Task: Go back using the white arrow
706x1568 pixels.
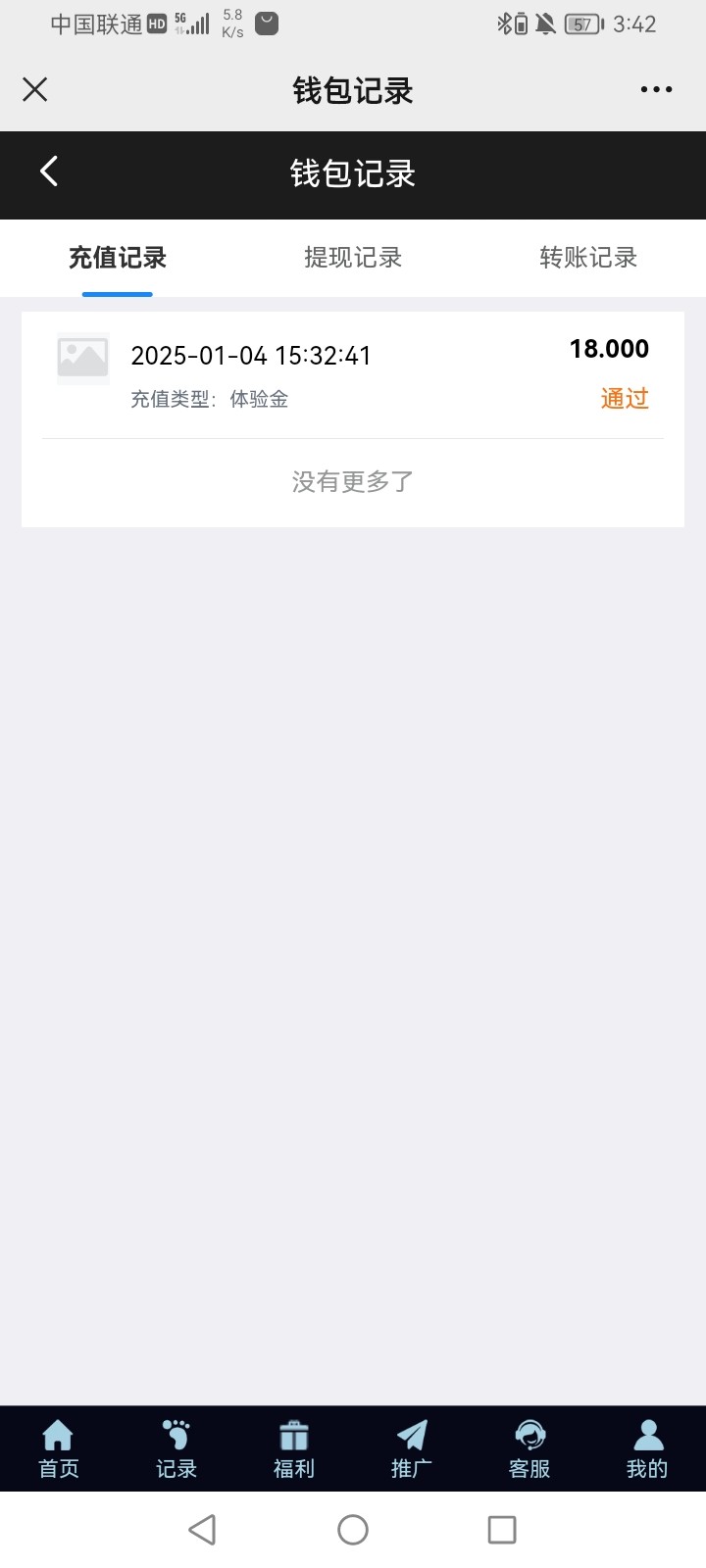Action: pyautogui.click(x=48, y=171)
